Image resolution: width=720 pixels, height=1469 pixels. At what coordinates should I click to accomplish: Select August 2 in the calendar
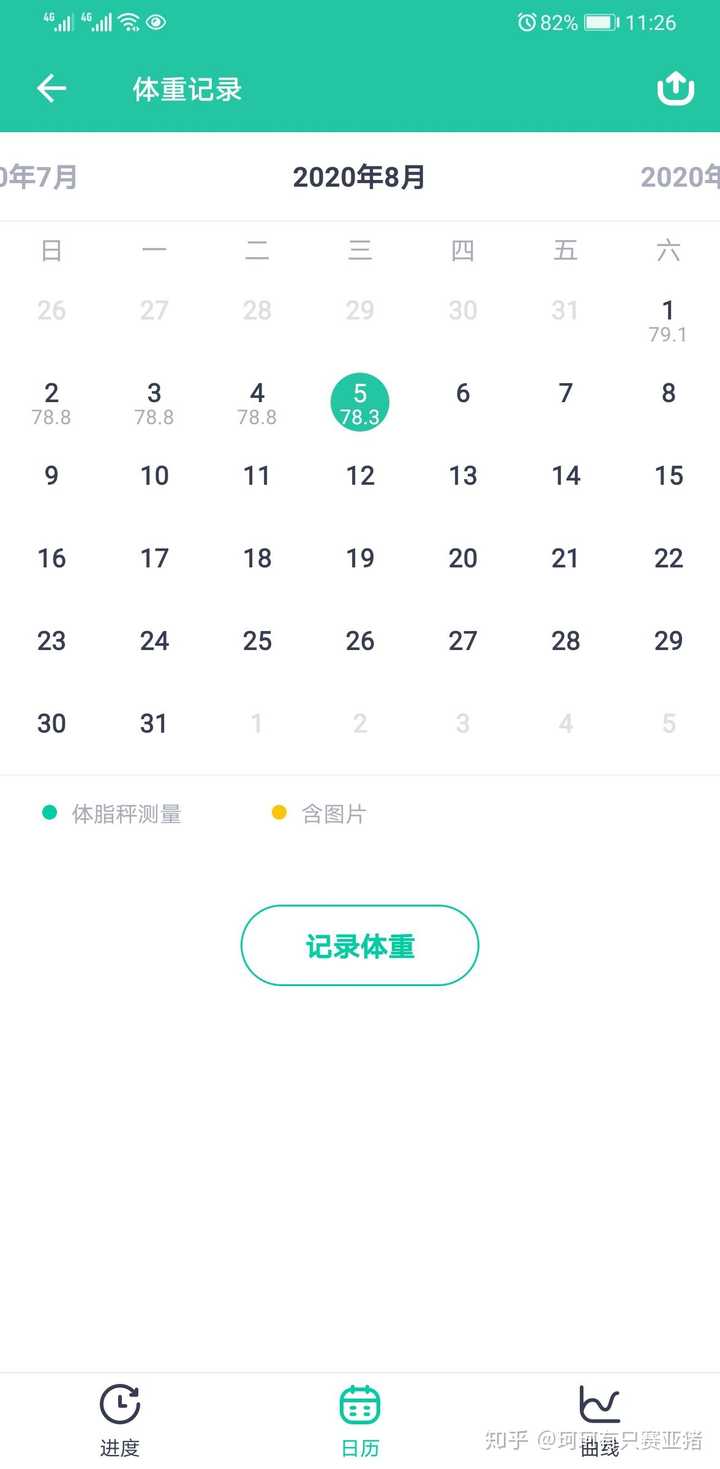click(x=52, y=403)
